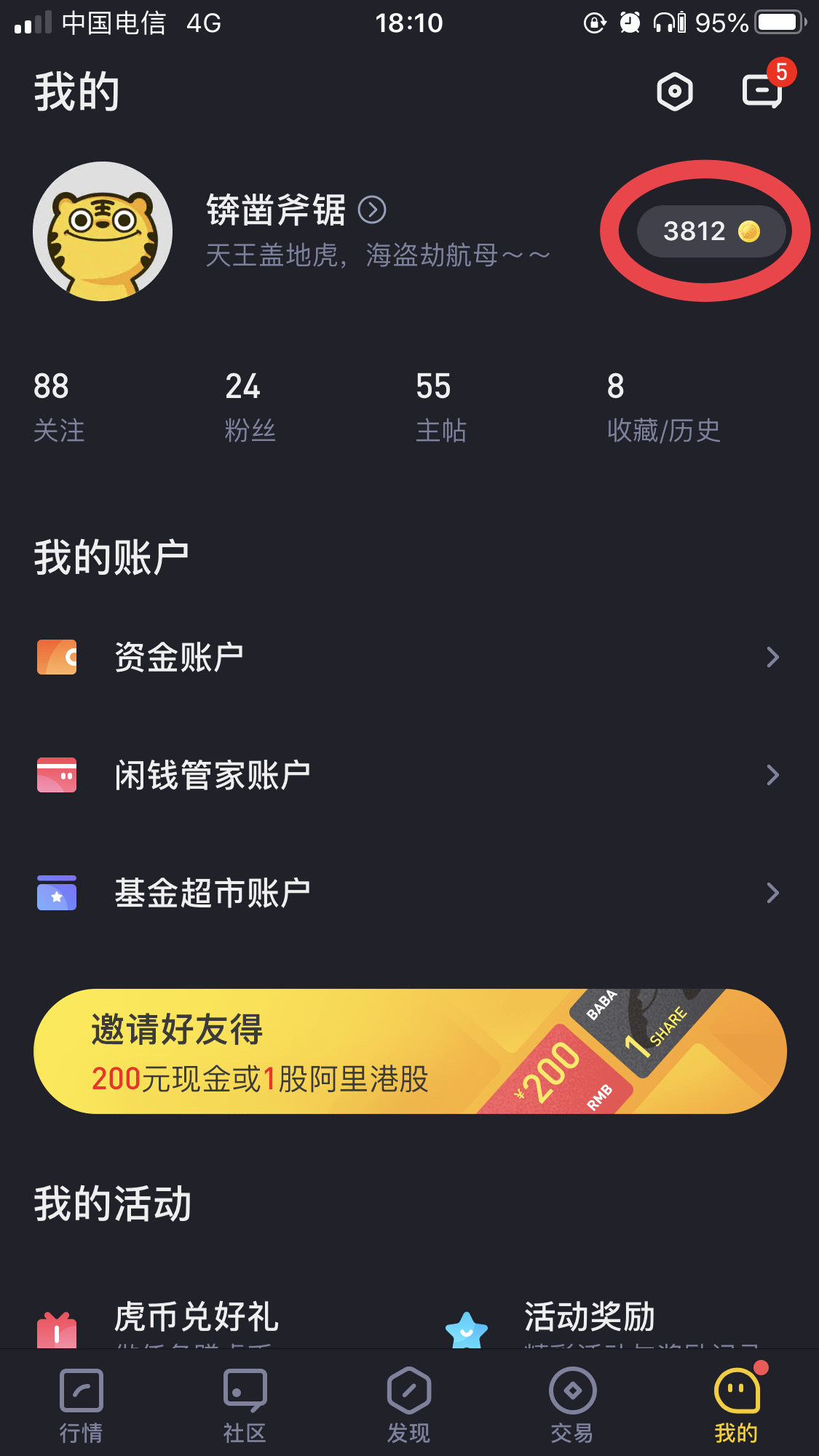The width and height of the screenshot is (819, 1456).
Task: Open 活动奖励 rewards
Action: 590,1318
